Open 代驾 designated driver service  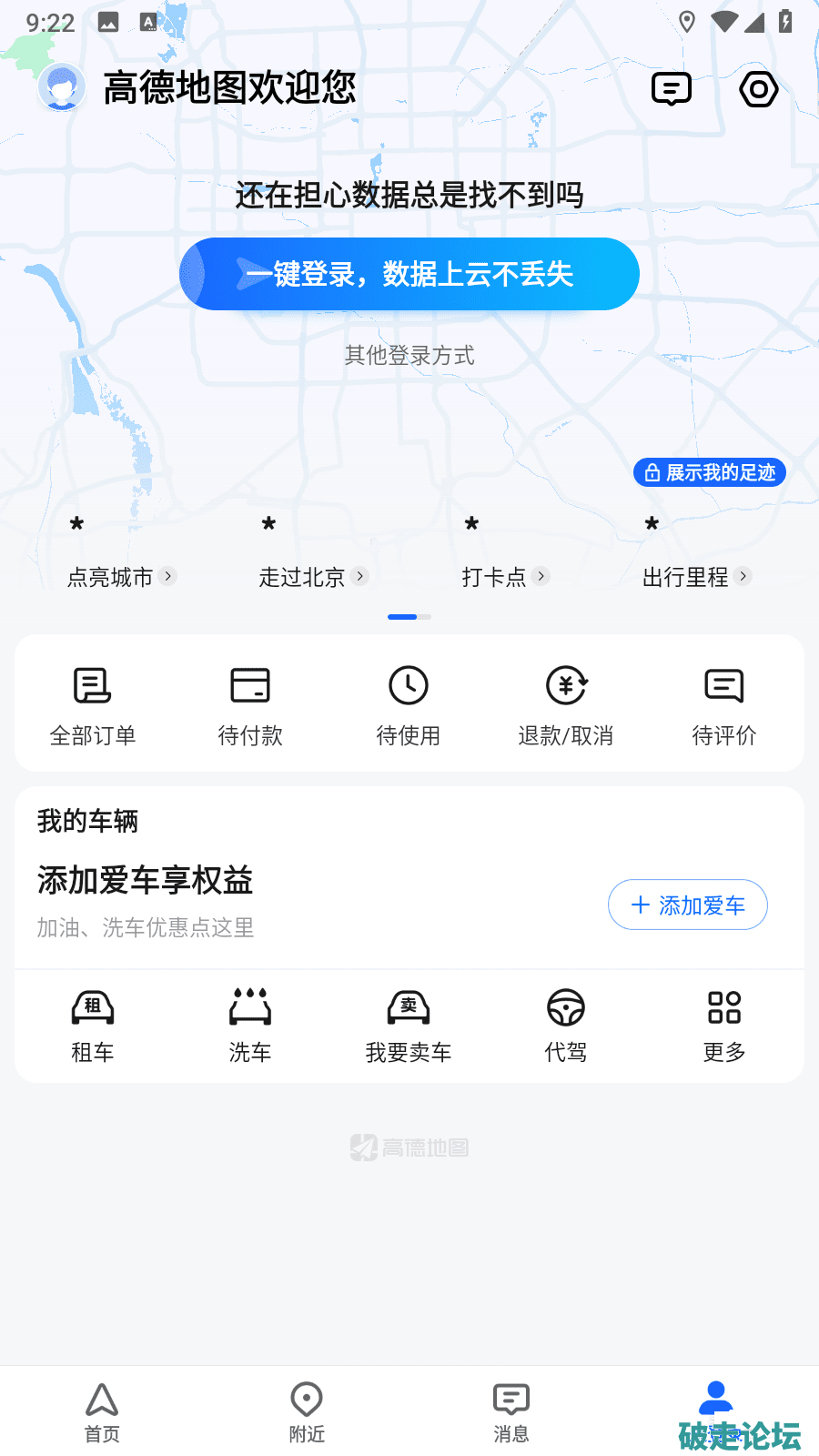coord(566,1025)
